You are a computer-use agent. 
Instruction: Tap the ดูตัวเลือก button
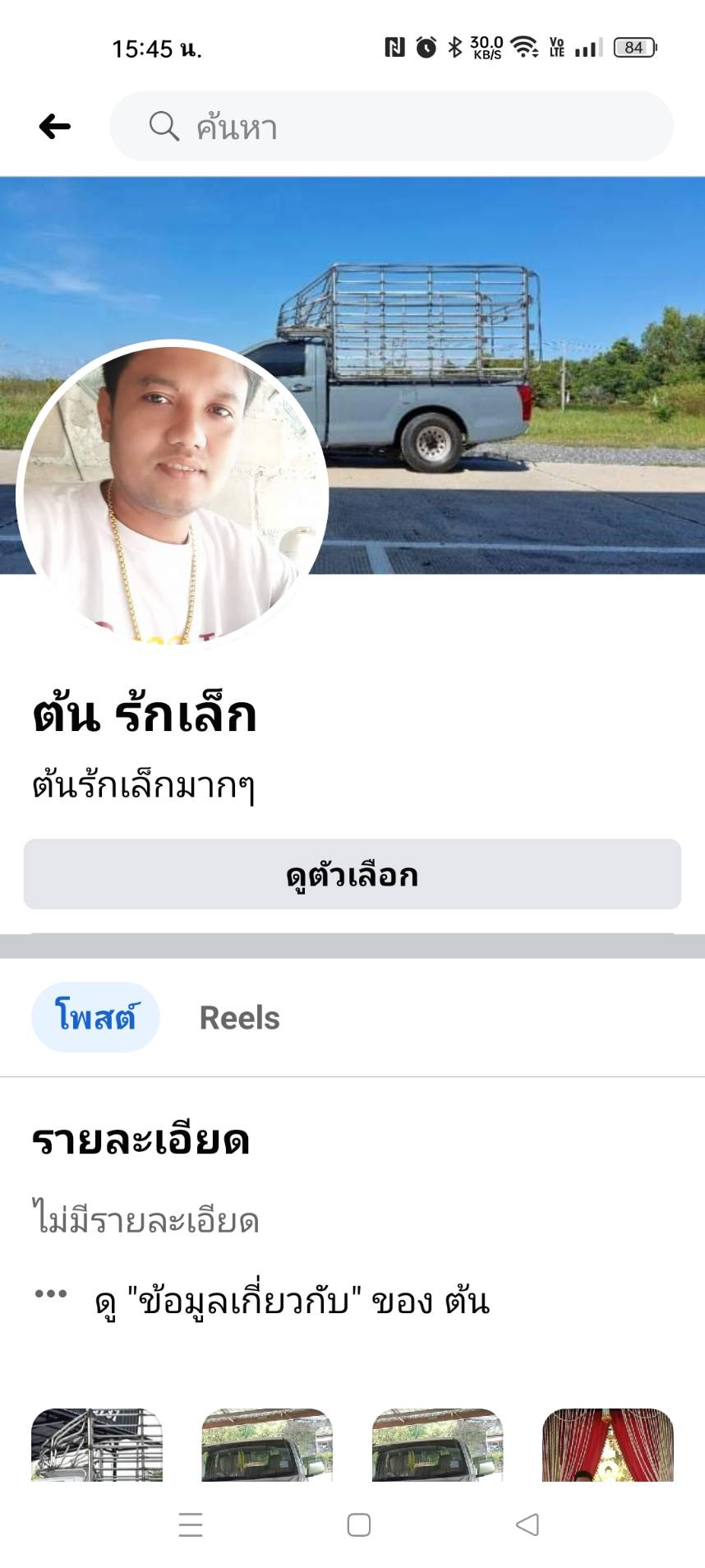click(352, 874)
